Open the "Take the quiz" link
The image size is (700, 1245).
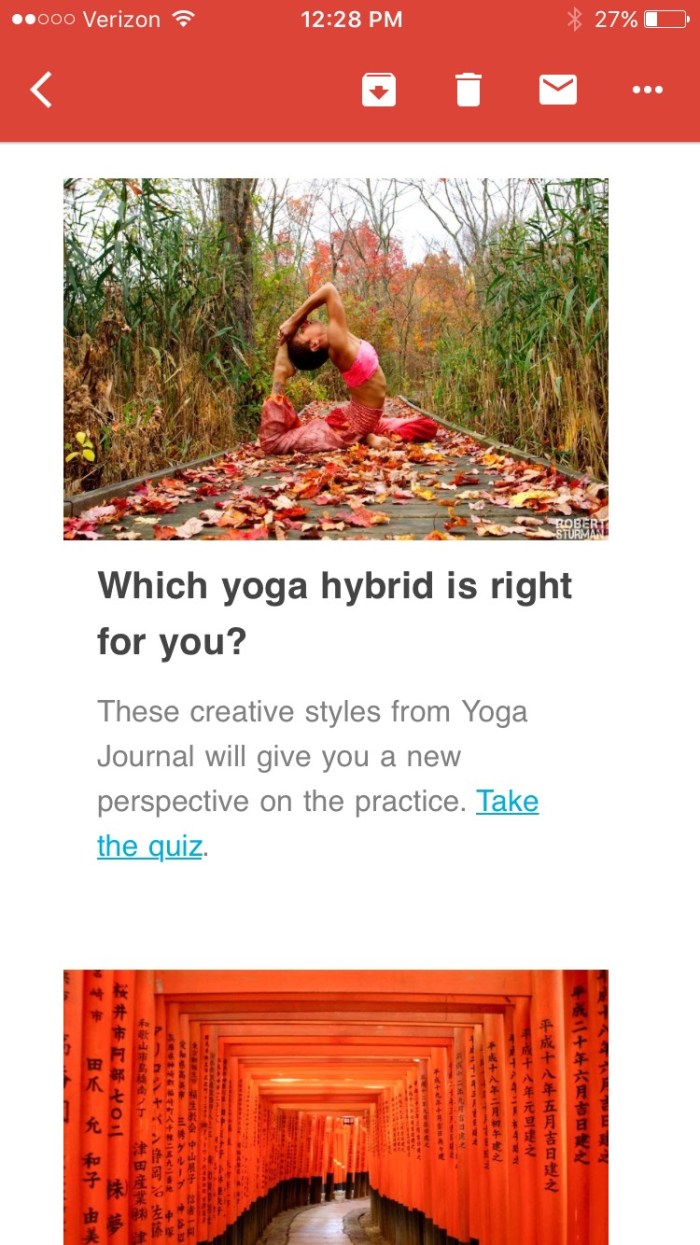(x=507, y=802)
